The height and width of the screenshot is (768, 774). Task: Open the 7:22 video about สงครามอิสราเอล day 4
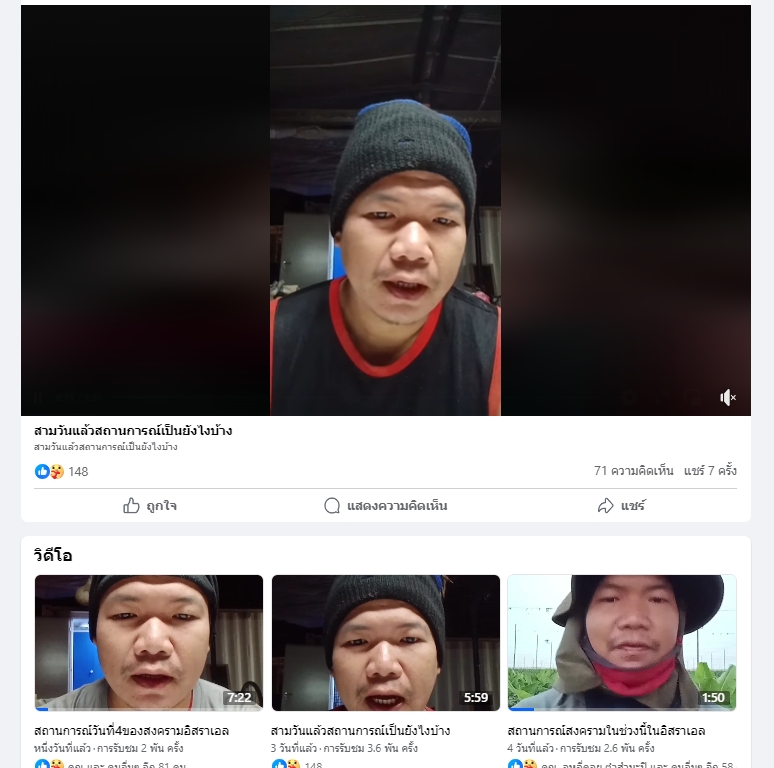(x=149, y=642)
